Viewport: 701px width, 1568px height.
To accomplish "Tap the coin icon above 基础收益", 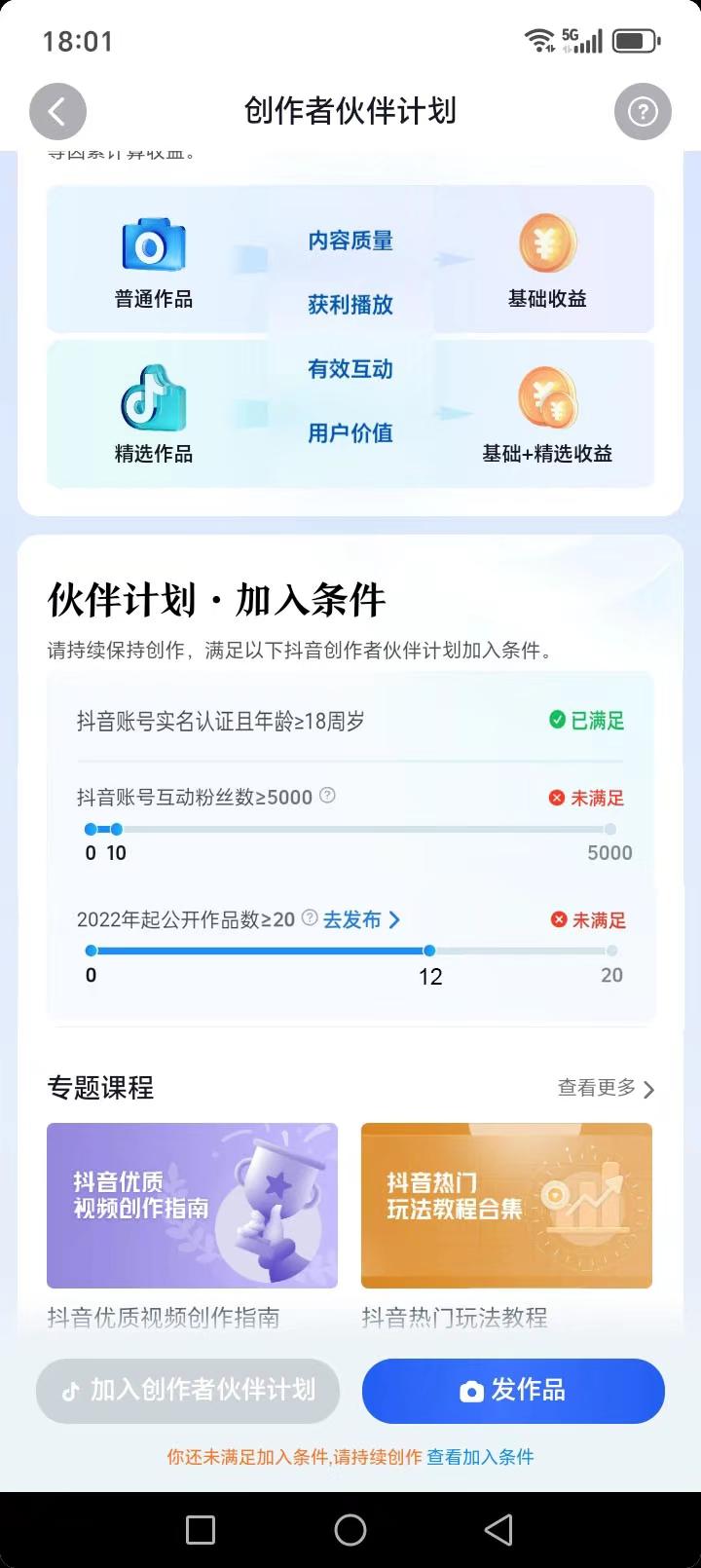I will 546,243.
